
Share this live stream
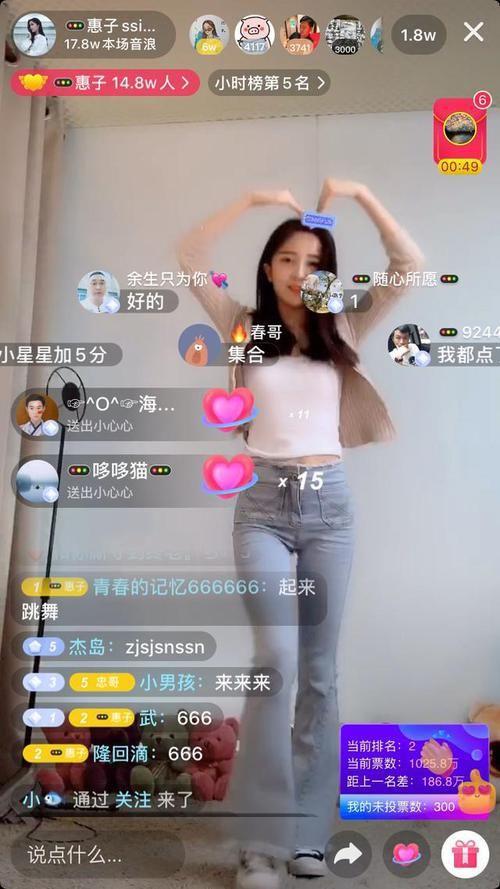coord(348,854)
